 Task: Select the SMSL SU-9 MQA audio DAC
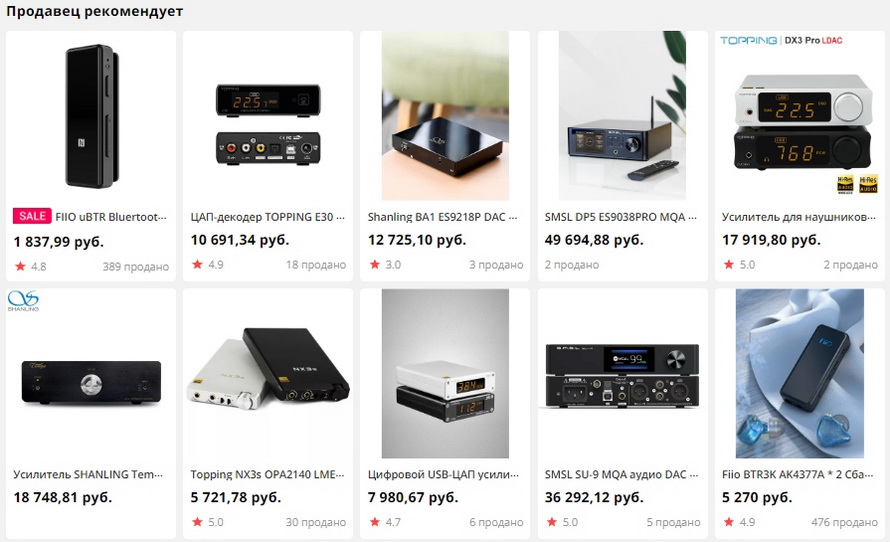[622, 374]
